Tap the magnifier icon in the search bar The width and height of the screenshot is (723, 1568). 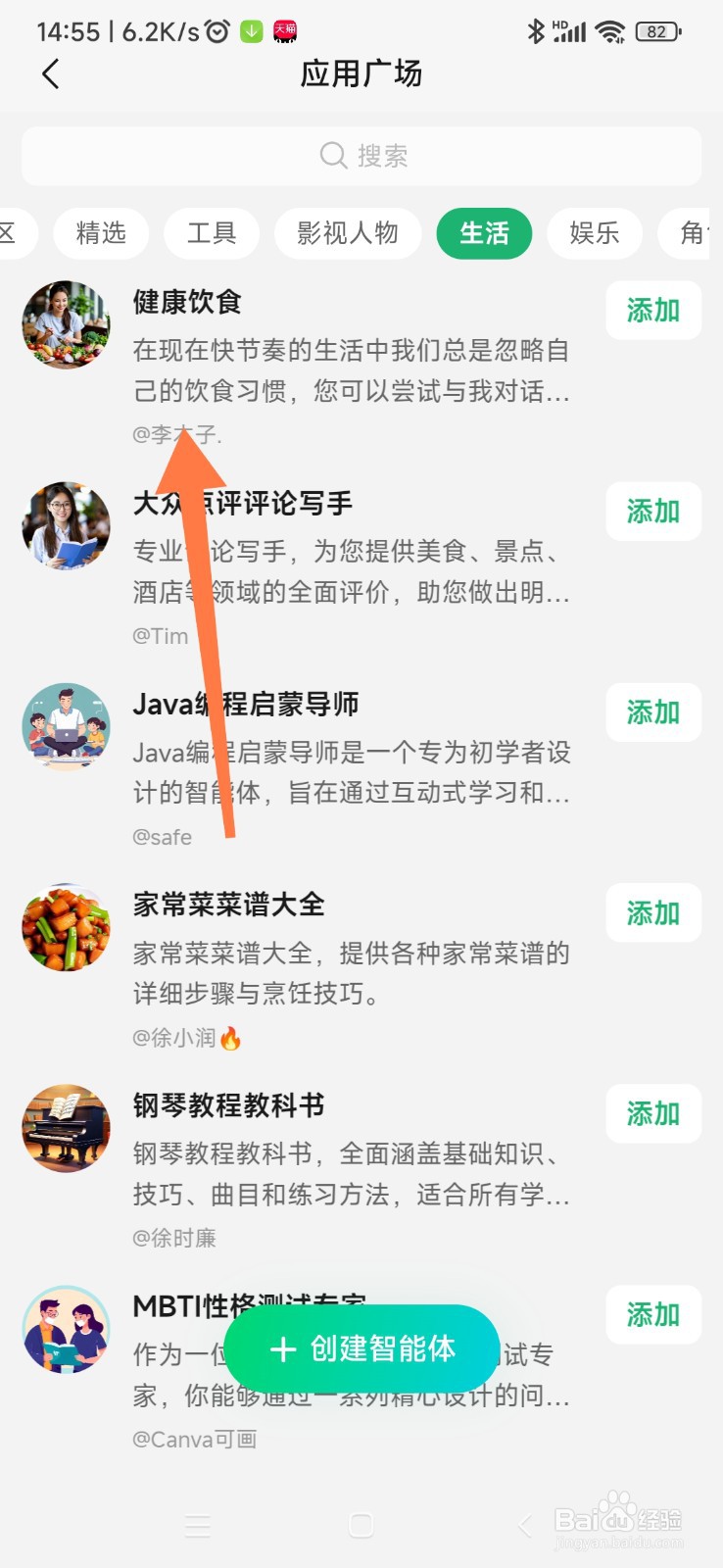coord(332,155)
